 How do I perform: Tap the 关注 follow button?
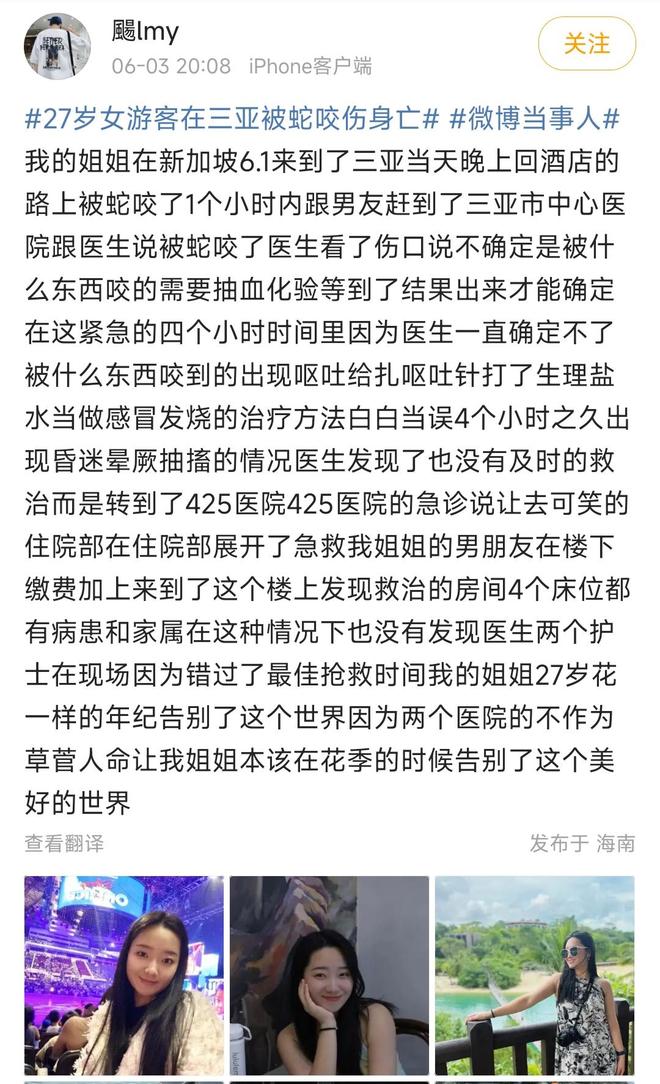587,44
